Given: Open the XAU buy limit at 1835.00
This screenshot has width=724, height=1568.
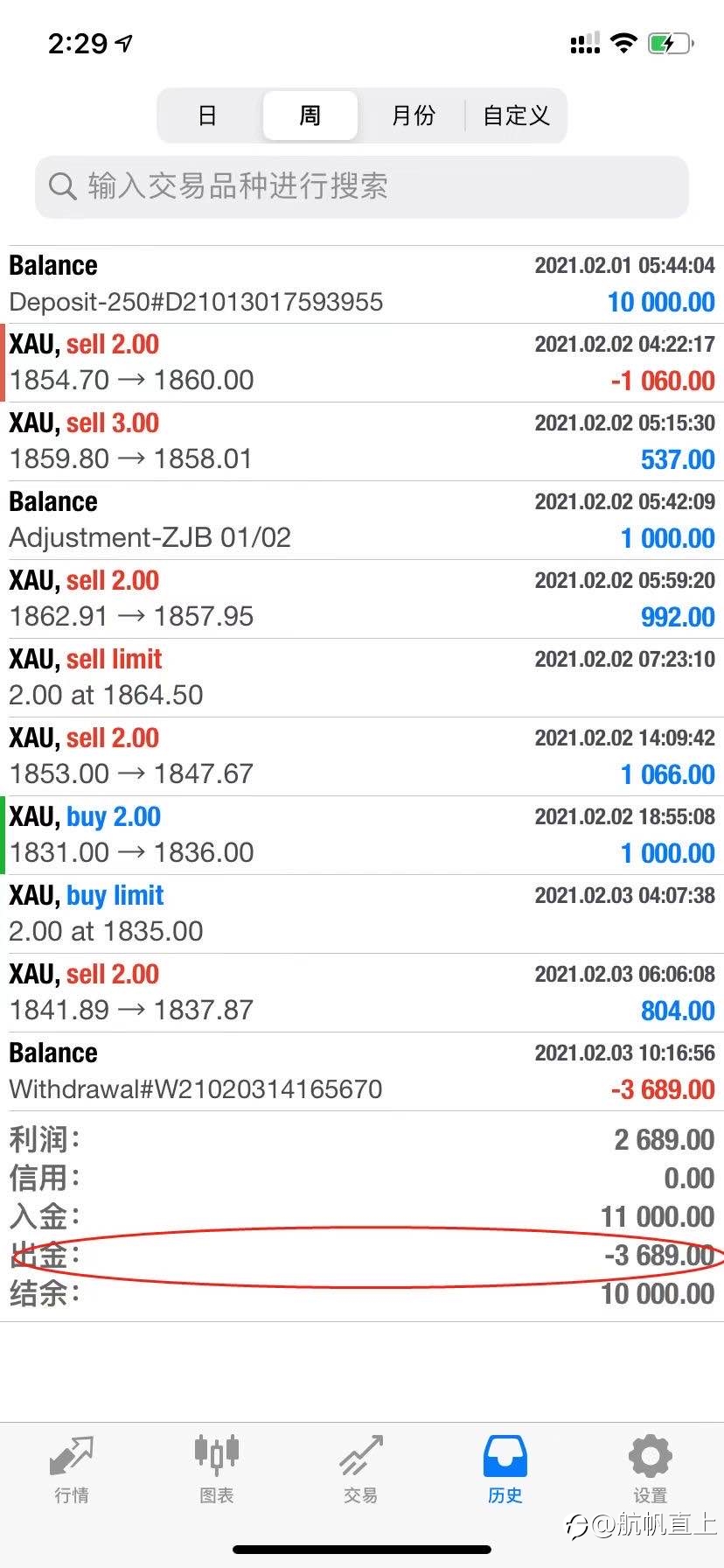Looking at the screenshot, I should point(362,914).
